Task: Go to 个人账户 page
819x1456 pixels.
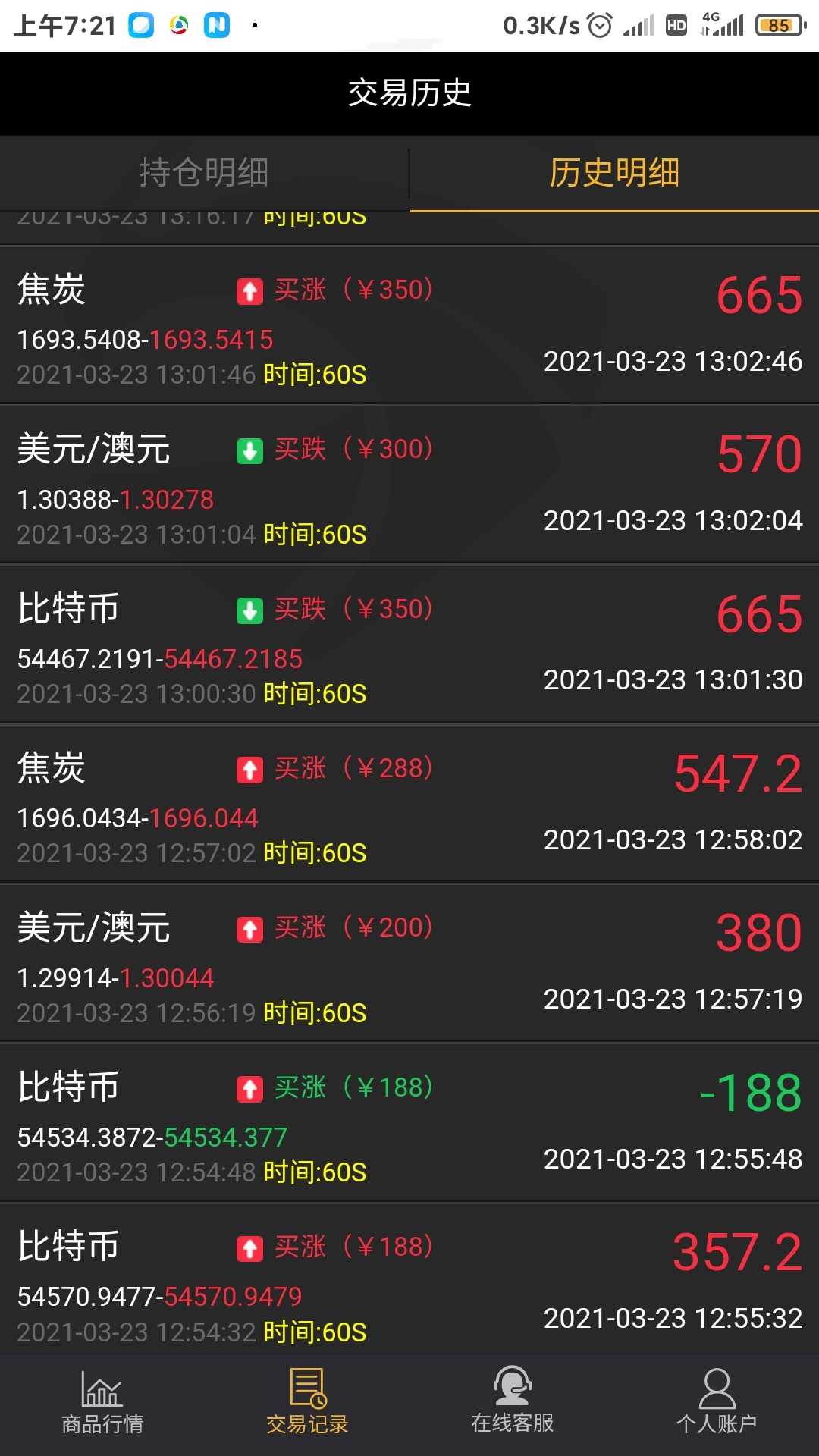Action: click(x=717, y=1403)
